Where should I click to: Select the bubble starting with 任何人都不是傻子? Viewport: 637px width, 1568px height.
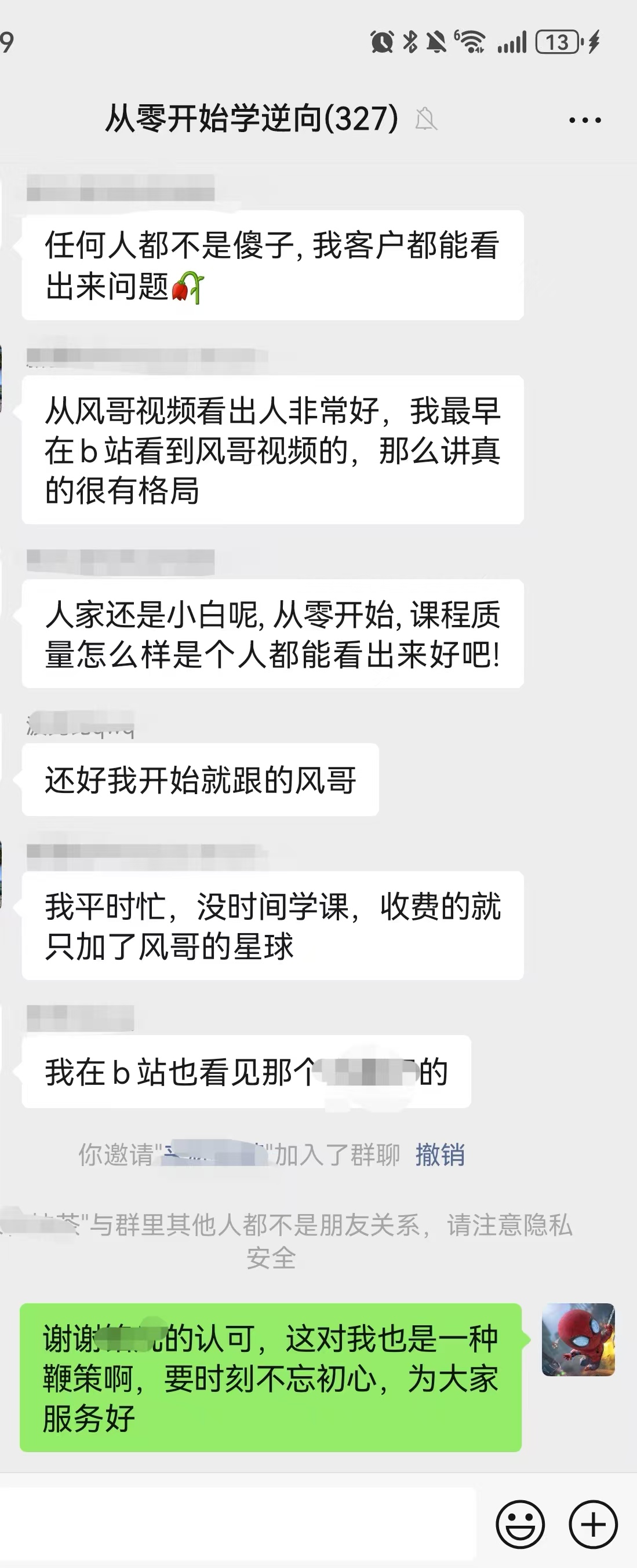point(272,263)
